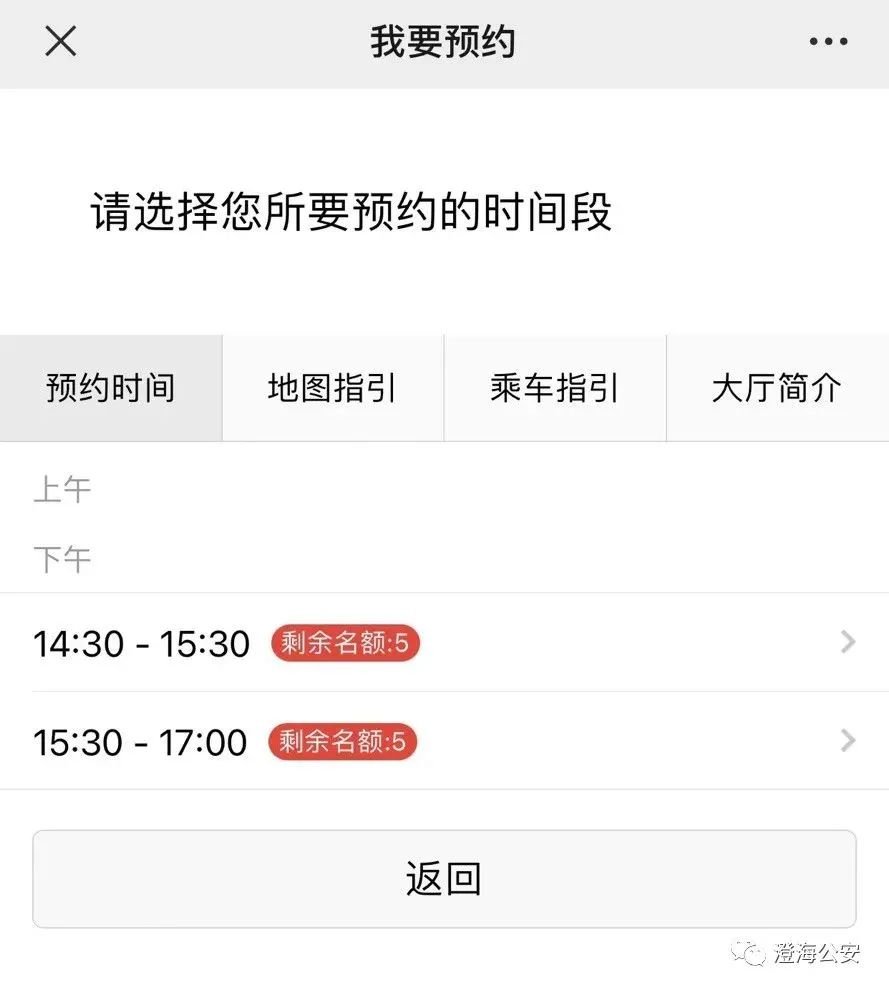Open the three-dot overflow menu
Viewport: 889px width, 992px height.
point(828,42)
